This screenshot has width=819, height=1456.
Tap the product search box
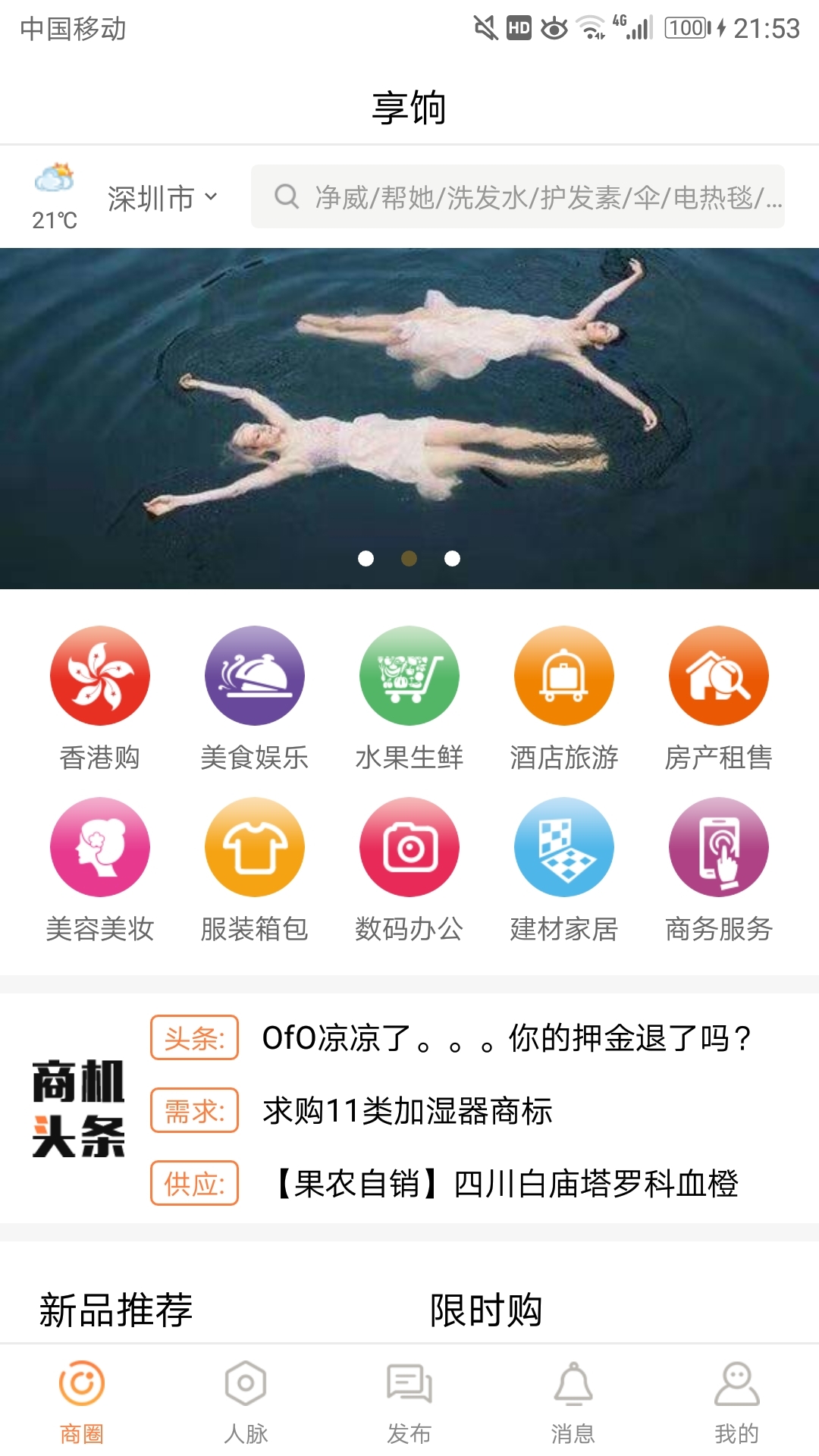point(518,197)
